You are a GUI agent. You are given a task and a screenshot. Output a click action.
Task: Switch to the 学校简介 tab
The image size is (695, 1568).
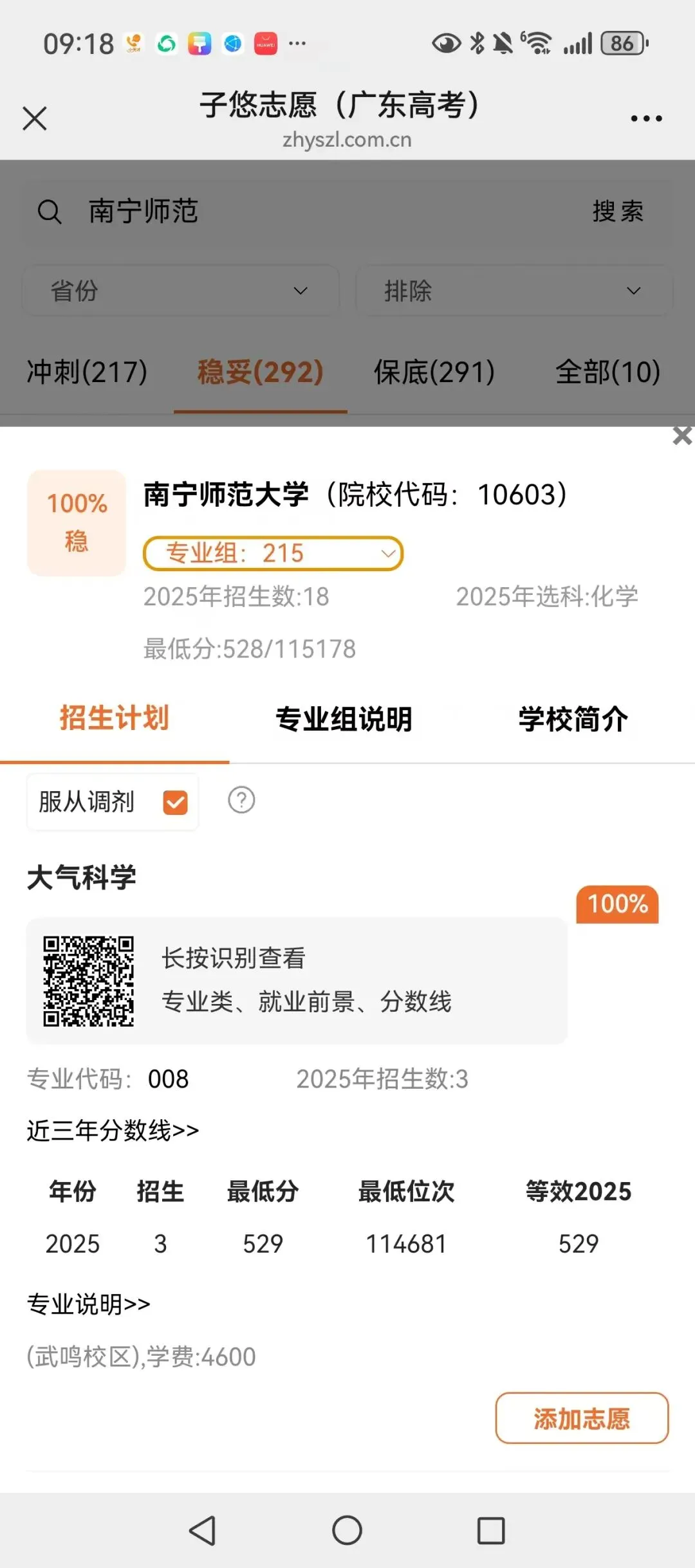573,719
